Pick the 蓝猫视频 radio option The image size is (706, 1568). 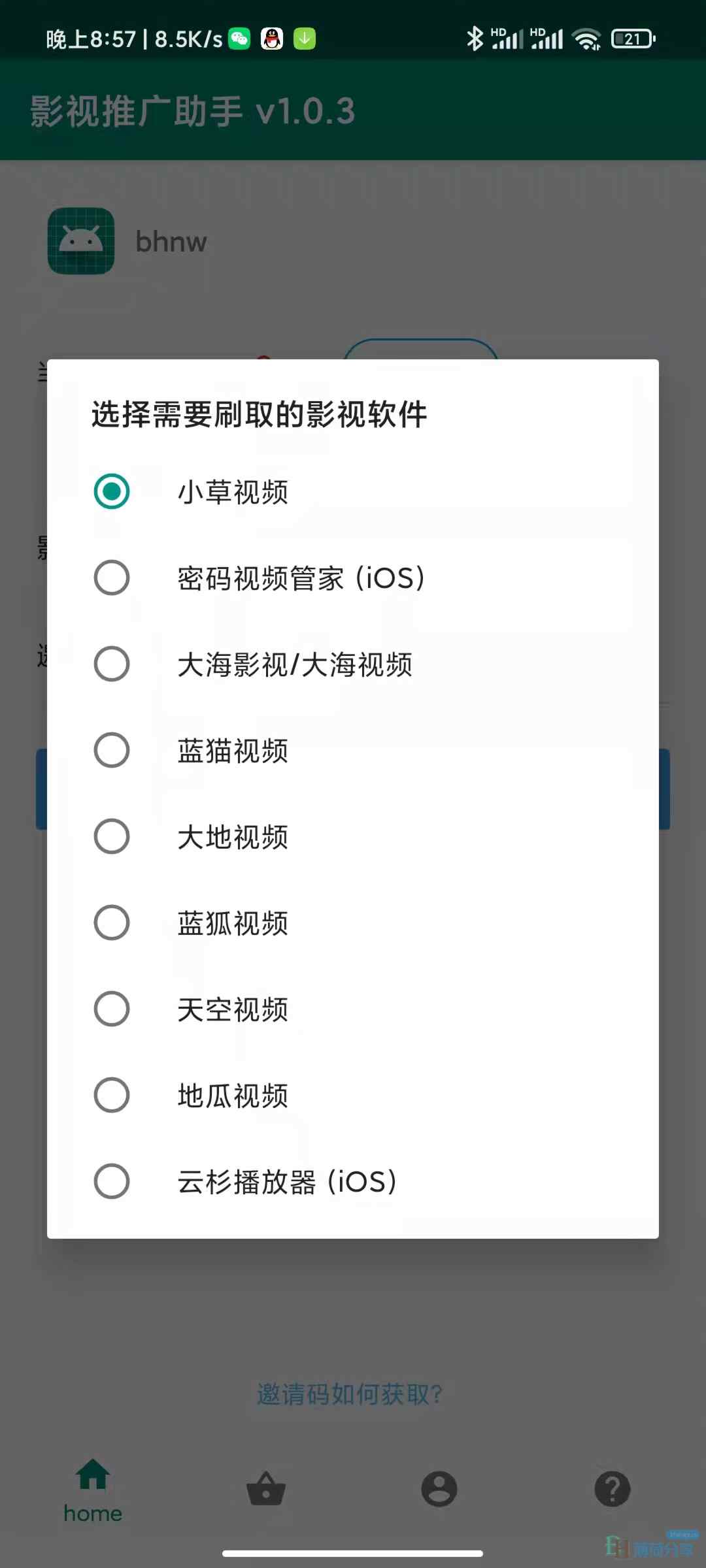112,750
